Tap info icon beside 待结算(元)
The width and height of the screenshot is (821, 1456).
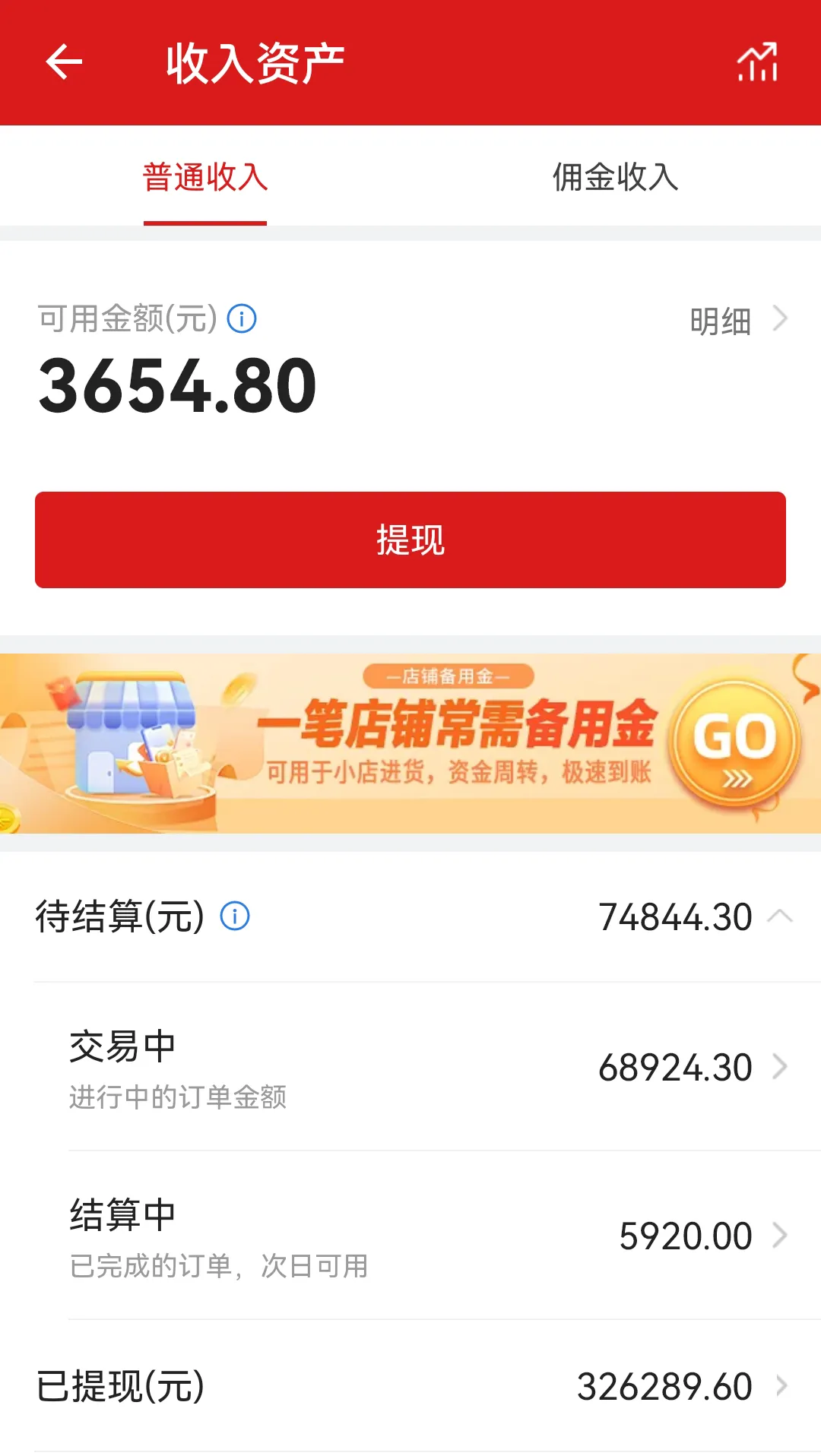click(x=235, y=916)
